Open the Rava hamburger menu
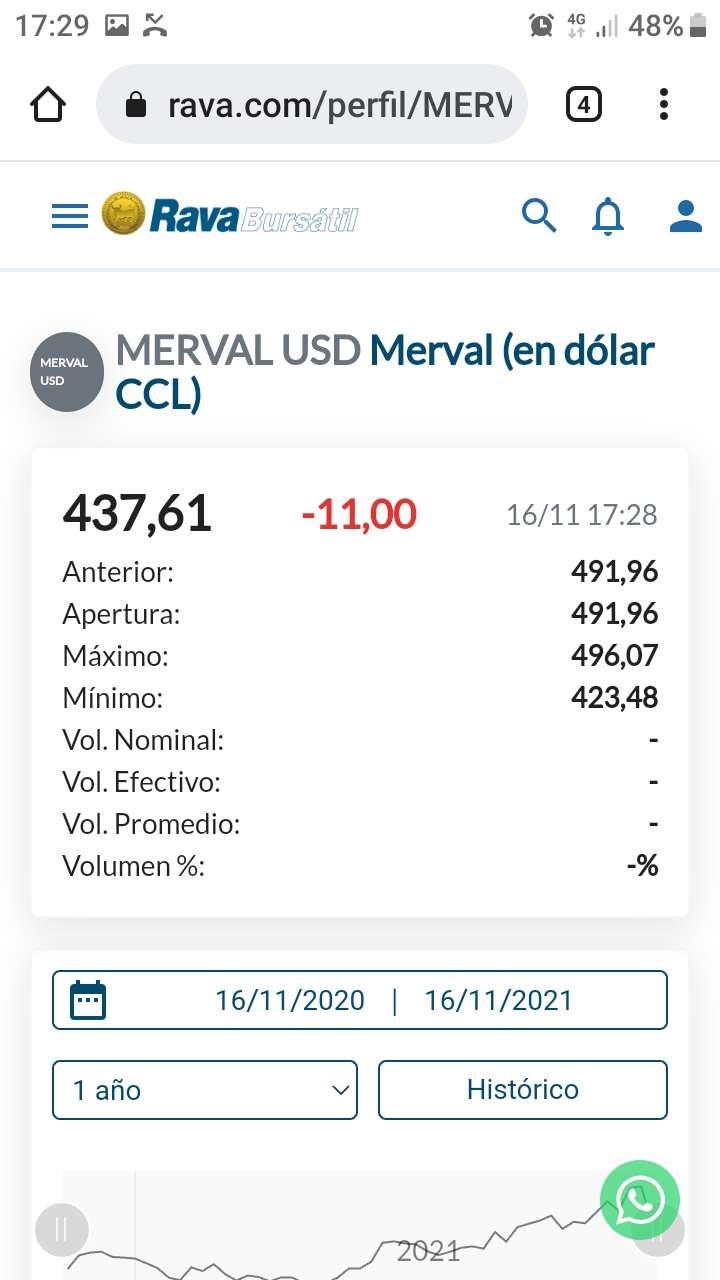The height and width of the screenshot is (1280, 720). pos(70,216)
